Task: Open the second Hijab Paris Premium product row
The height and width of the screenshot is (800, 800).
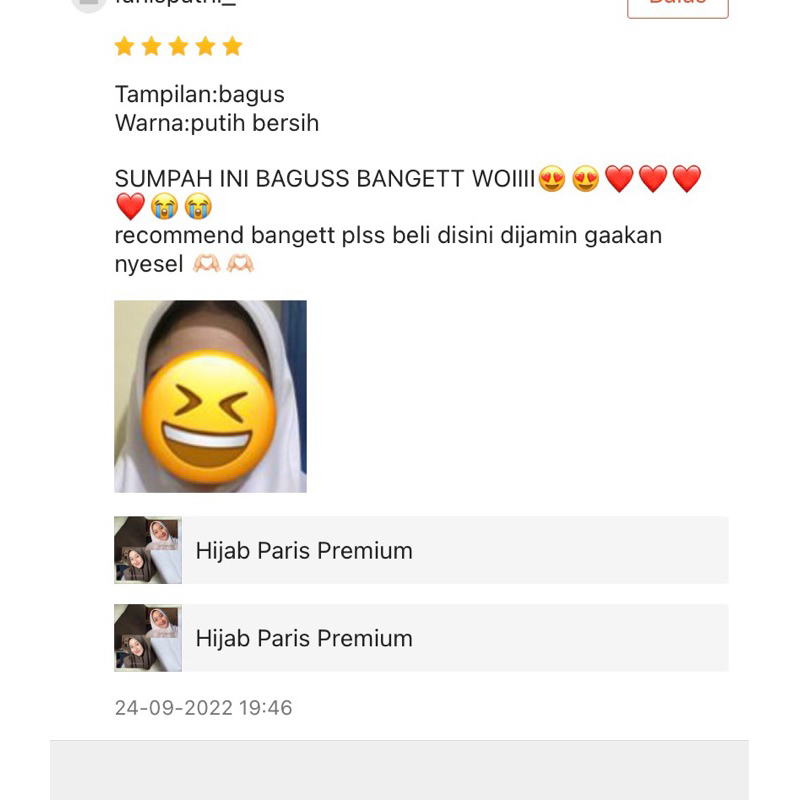Action: pyautogui.click(x=420, y=638)
